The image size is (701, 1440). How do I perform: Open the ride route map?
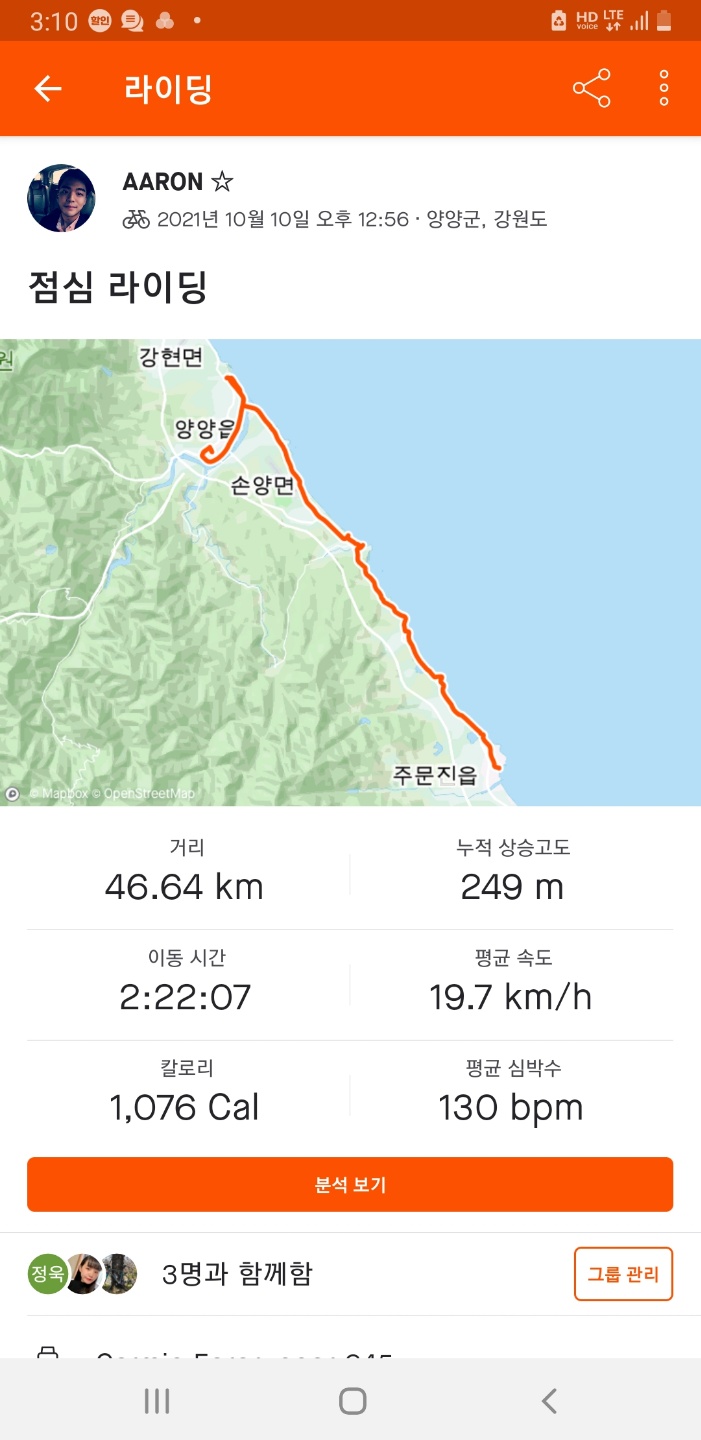pyautogui.click(x=350, y=572)
